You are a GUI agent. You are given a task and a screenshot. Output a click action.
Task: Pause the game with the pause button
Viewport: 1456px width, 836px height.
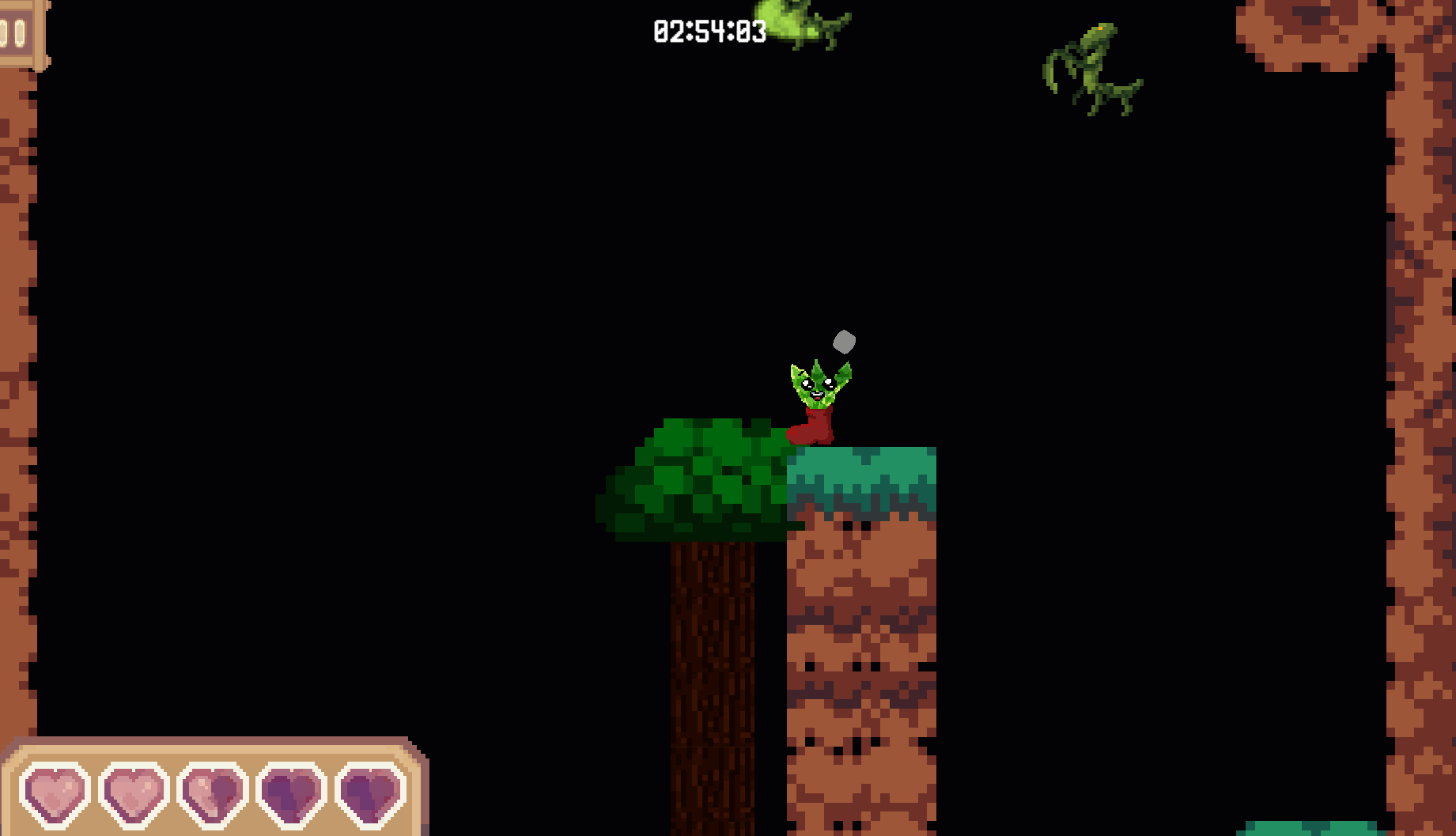point(16,33)
